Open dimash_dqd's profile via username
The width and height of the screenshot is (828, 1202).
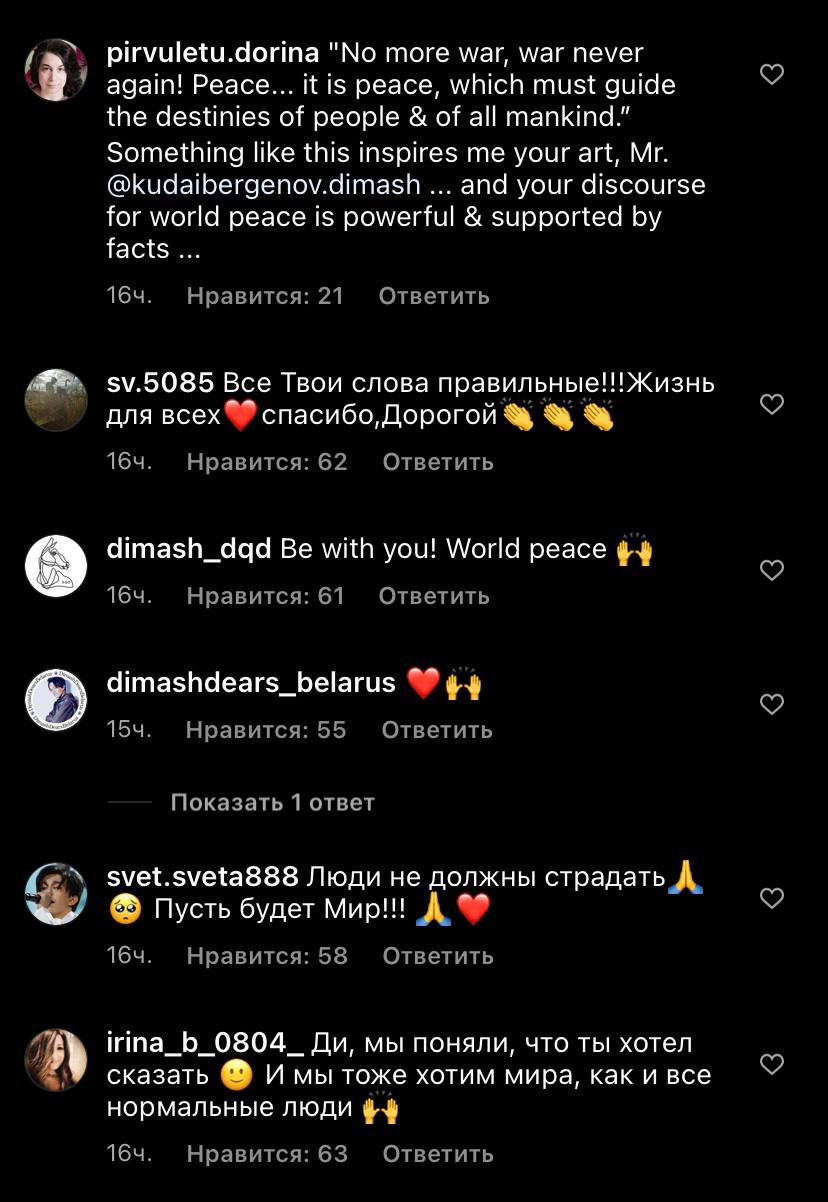point(188,549)
